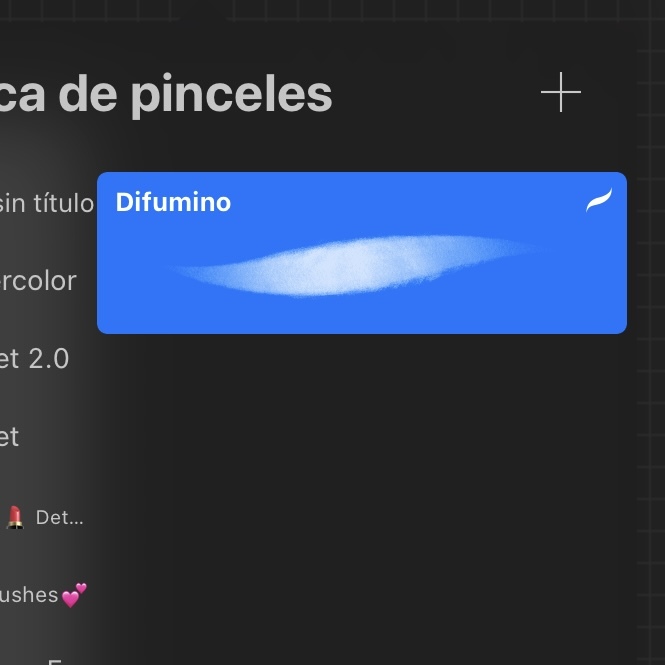This screenshot has height=665, width=665.
Task: Add a new brush with the plus icon
Action: [x=561, y=93]
